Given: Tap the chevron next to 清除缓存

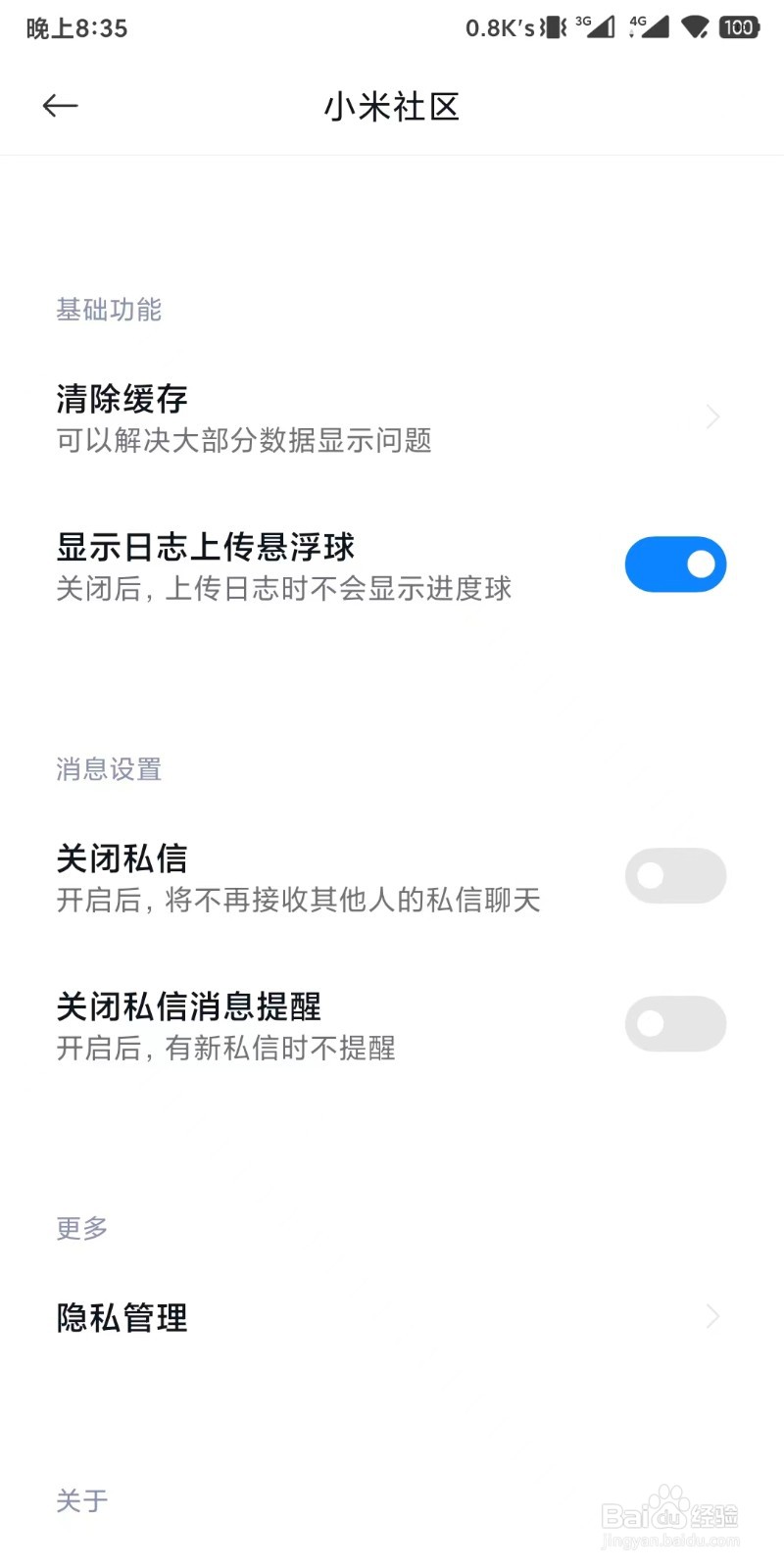Looking at the screenshot, I should click(712, 416).
